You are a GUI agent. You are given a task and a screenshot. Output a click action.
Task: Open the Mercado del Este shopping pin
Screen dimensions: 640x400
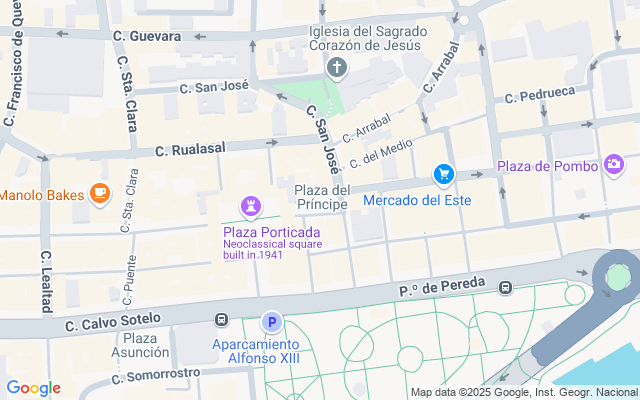[x=444, y=175]
